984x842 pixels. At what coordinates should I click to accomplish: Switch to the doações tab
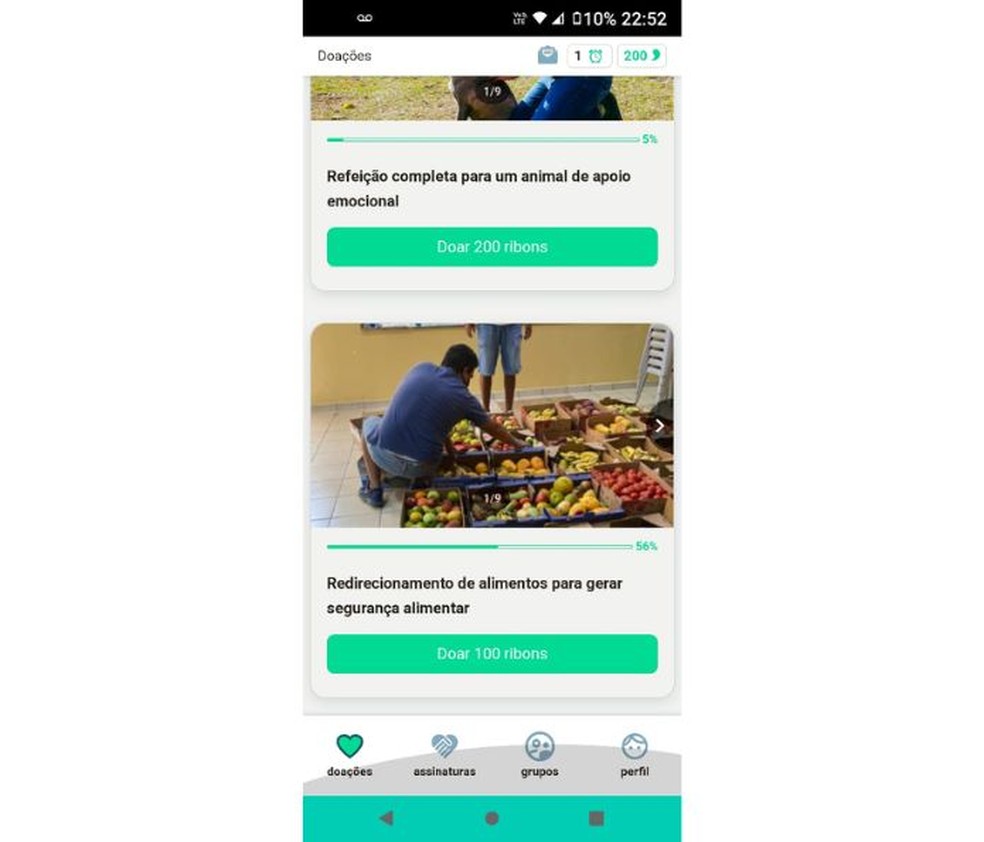pyautogui.click(x=349, y=755)
